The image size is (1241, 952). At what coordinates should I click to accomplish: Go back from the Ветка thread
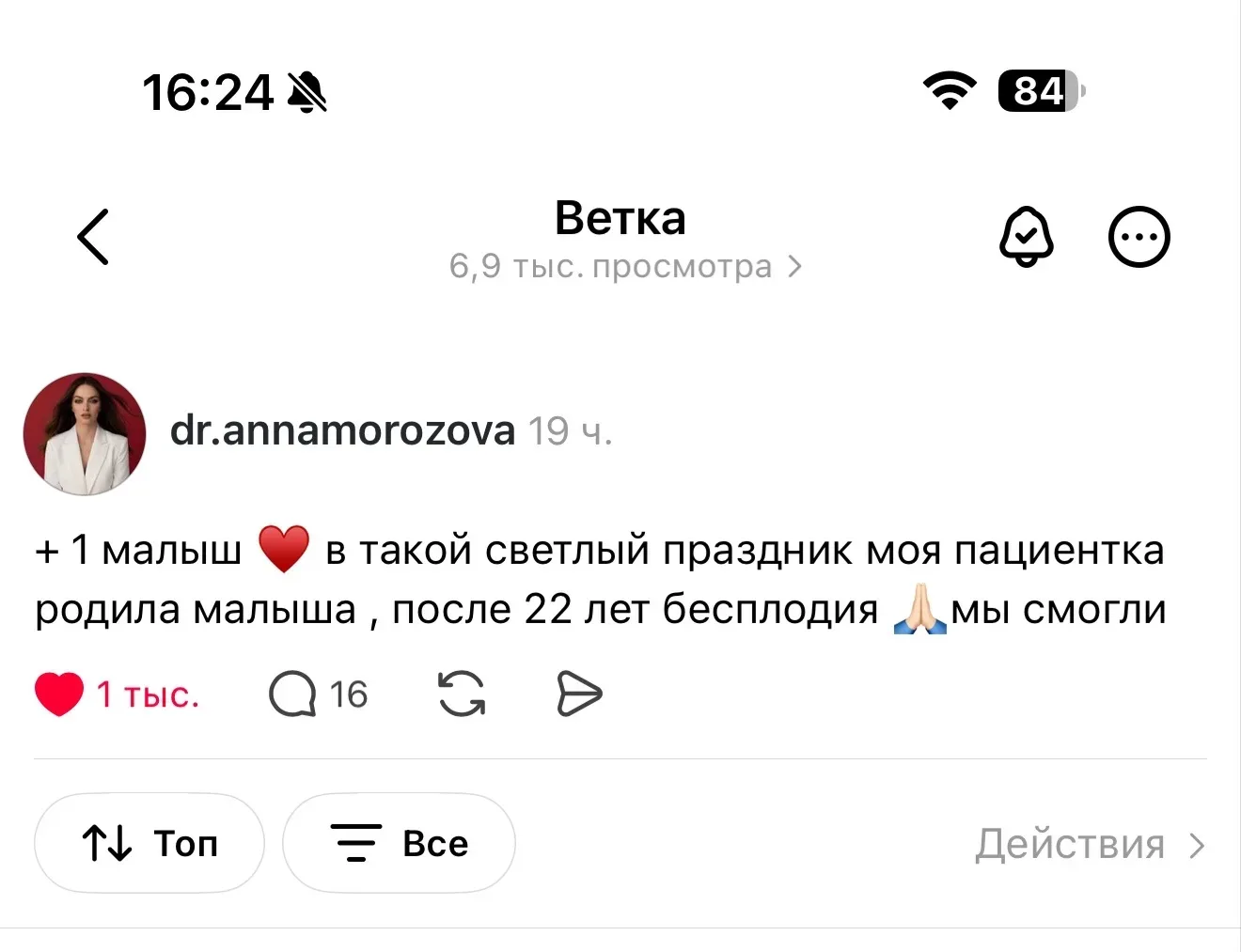pyautogui.click(x=93, y=237)
